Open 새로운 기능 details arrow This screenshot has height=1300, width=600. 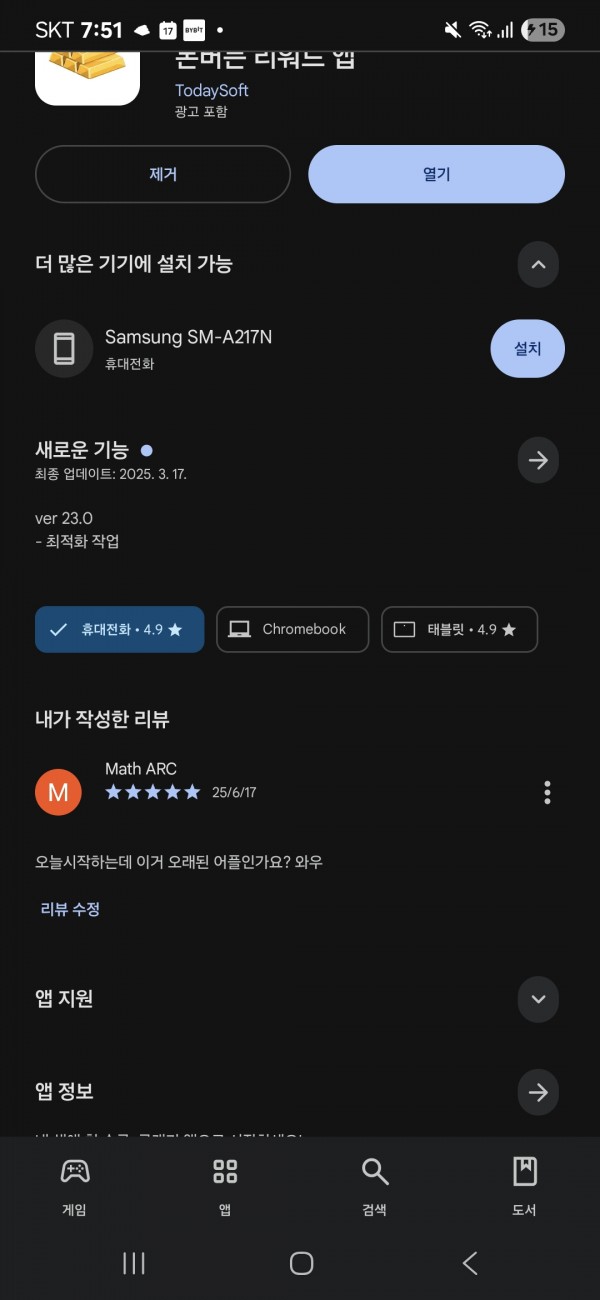coord(538,460)
